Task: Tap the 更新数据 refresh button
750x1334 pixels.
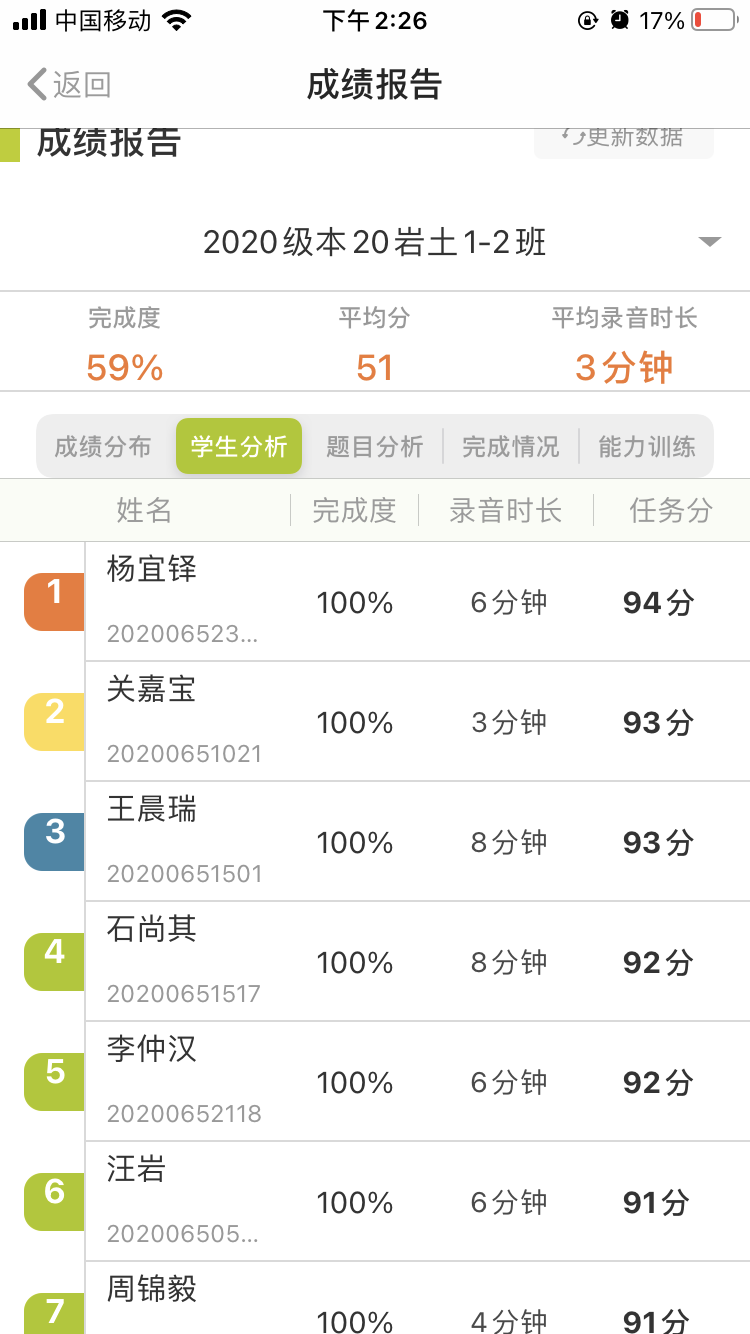Action: [624, 140]
